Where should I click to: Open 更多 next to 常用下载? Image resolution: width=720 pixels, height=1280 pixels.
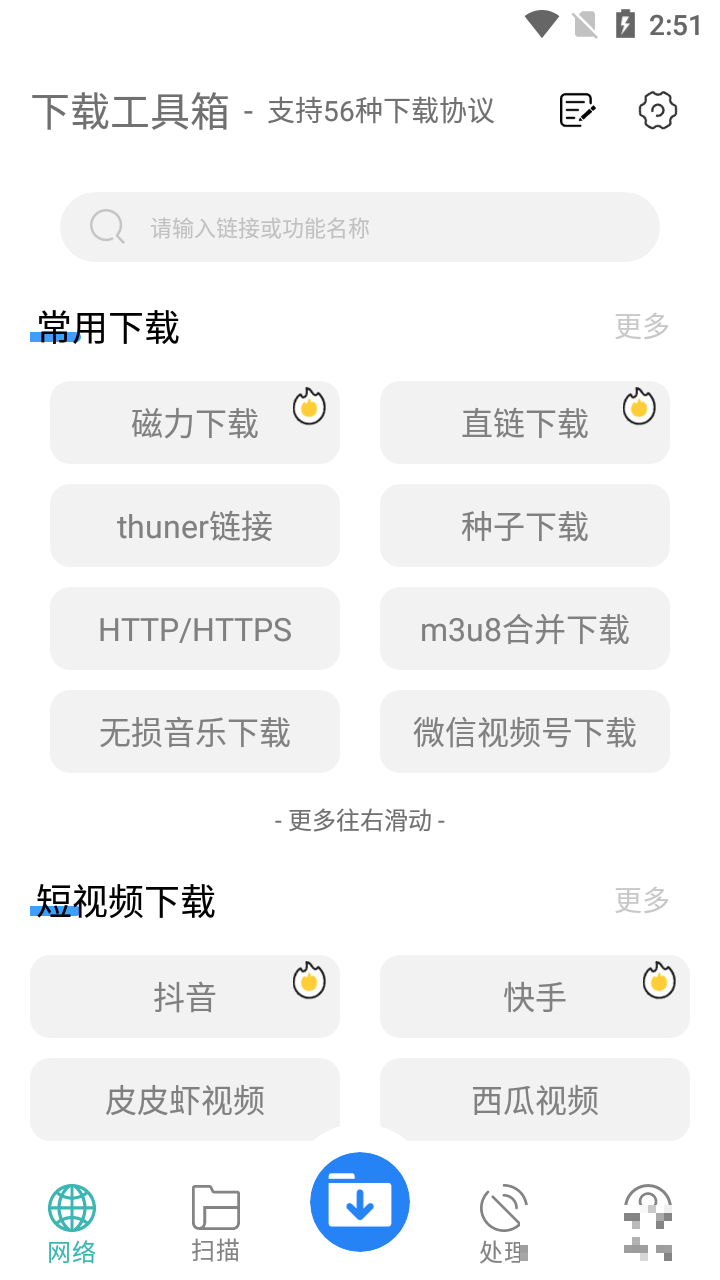(x=642, y=326)
